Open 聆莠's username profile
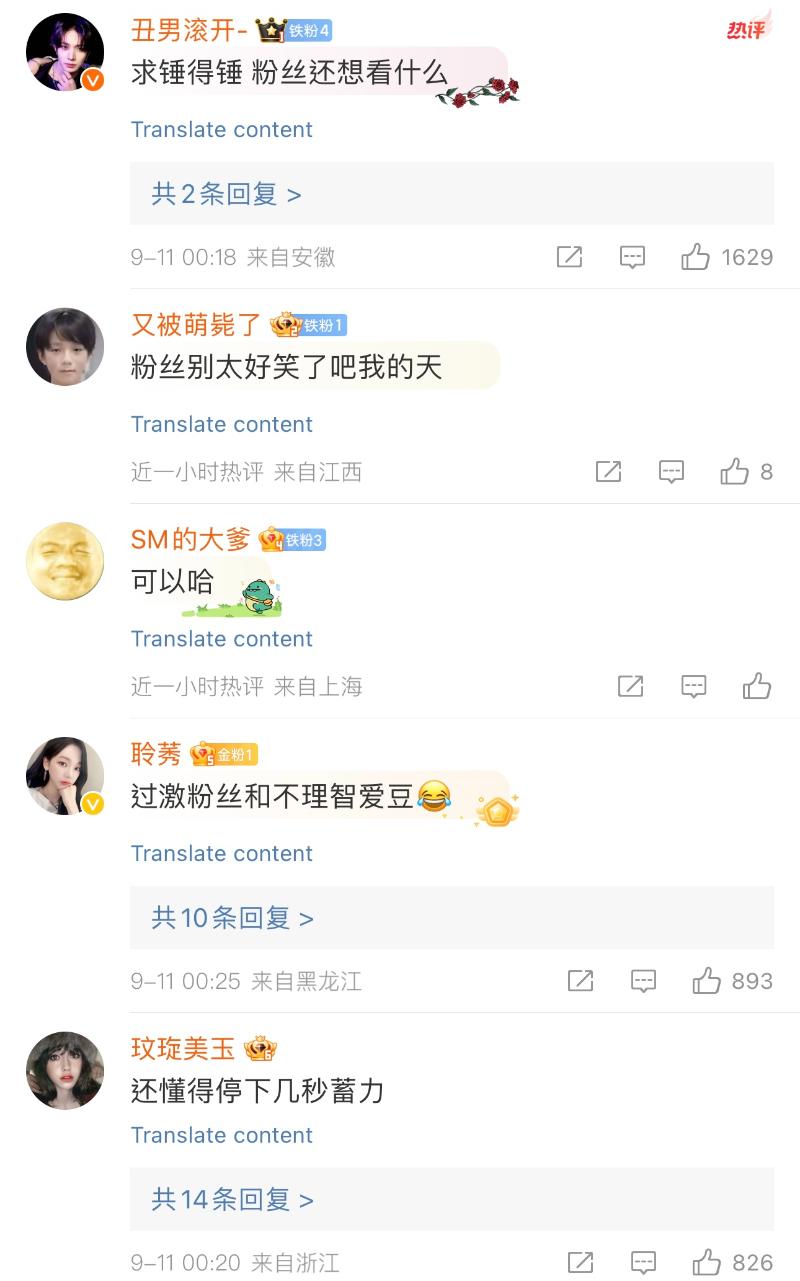The width and height of the screenshot is (800, 1281). 156,753
